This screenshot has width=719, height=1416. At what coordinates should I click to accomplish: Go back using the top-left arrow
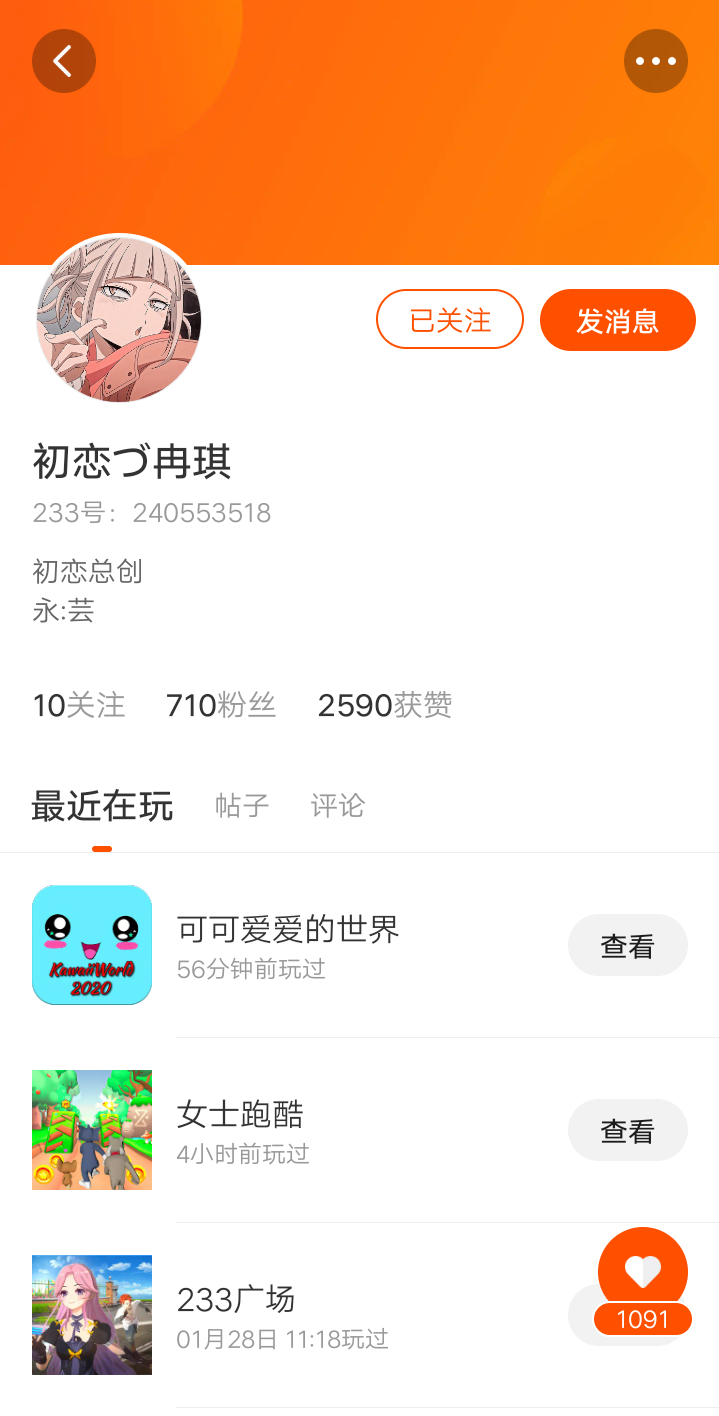coord(64,61)
